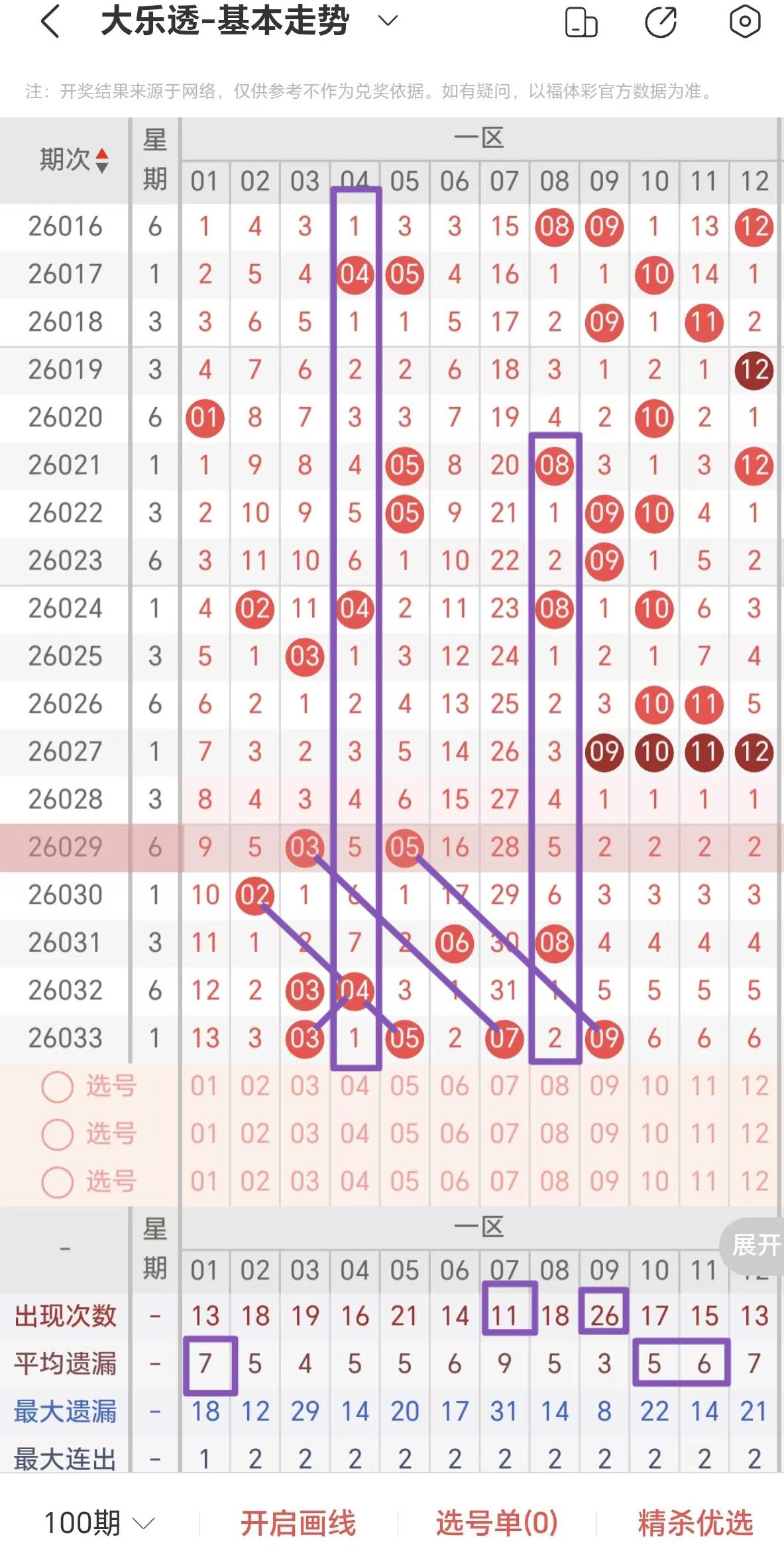Tap 开启画线 to enable line drawing

[x=298, y=1523]
